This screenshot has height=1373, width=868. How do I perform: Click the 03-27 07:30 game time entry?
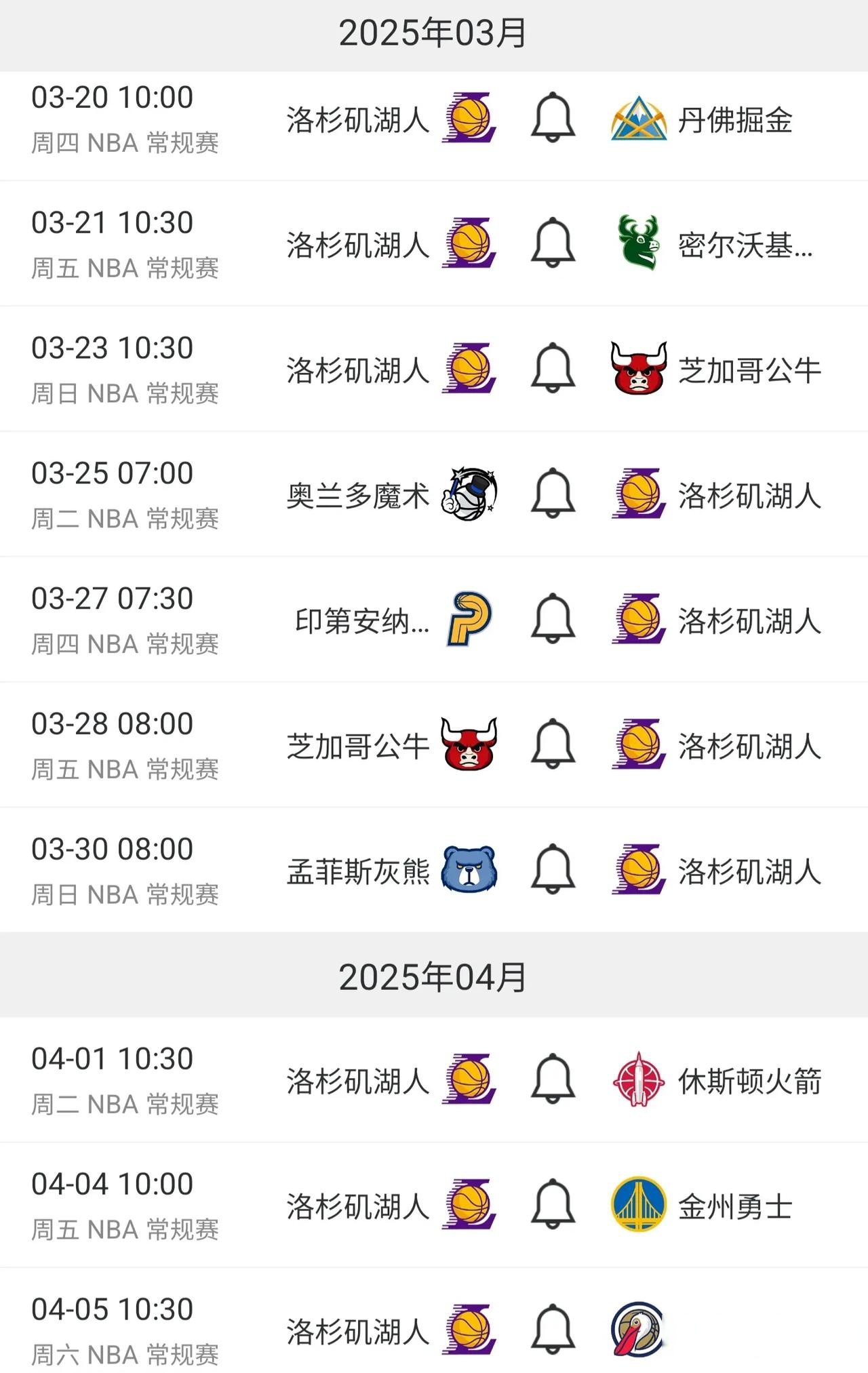click(x=113, y=599)
